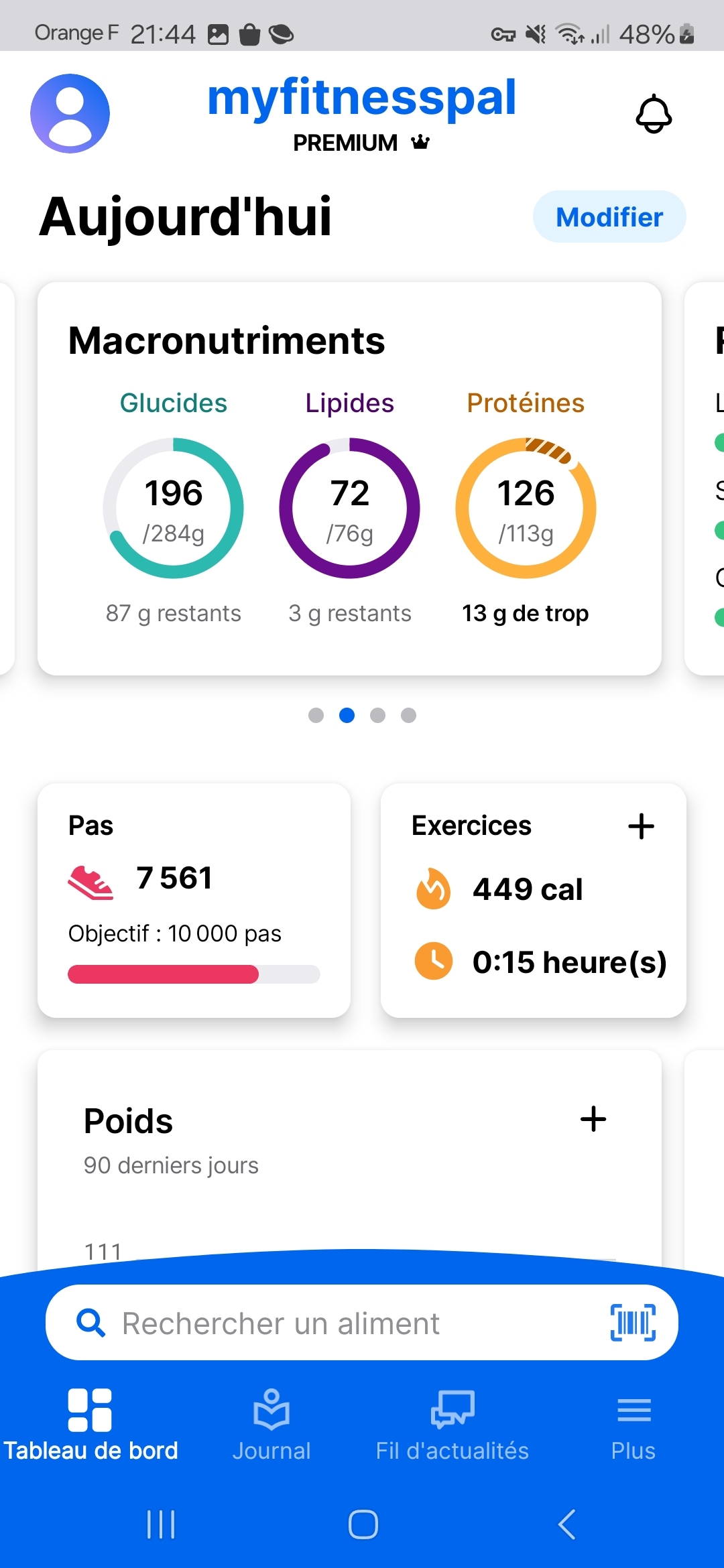Go to the Android home screen

pos(363,1524)
